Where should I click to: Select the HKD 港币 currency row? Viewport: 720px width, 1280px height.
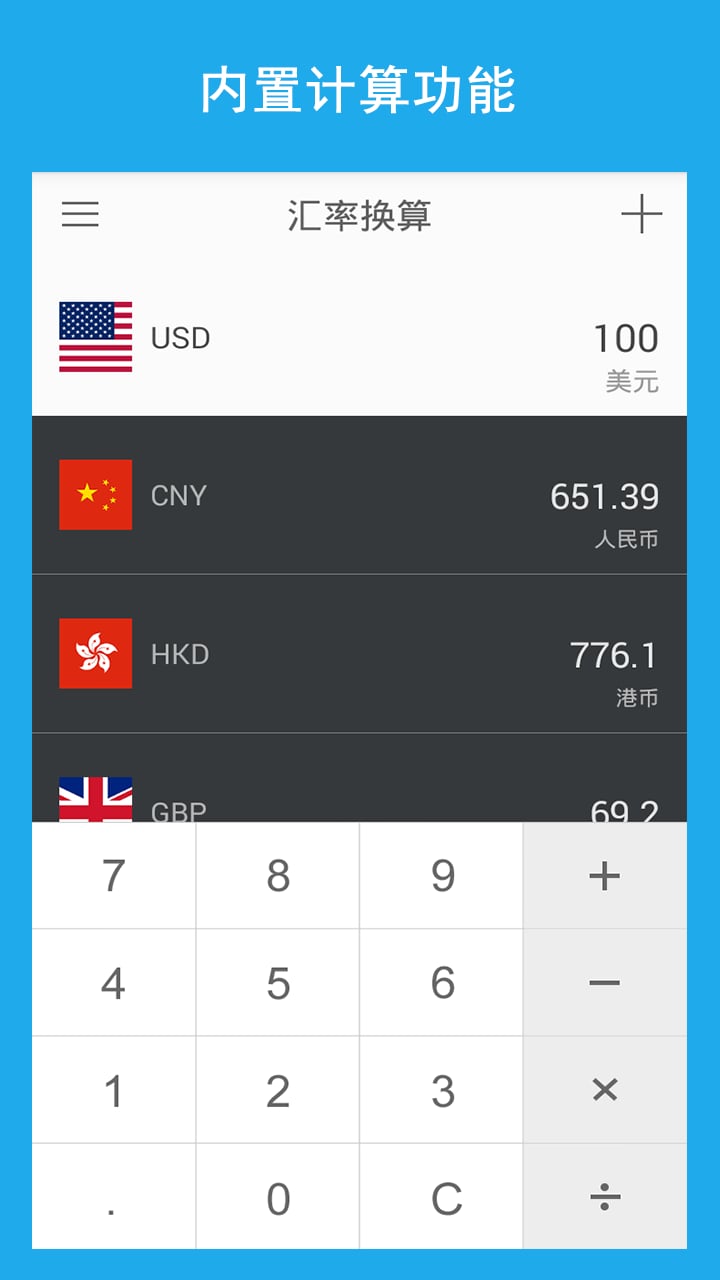click(360, 654)
